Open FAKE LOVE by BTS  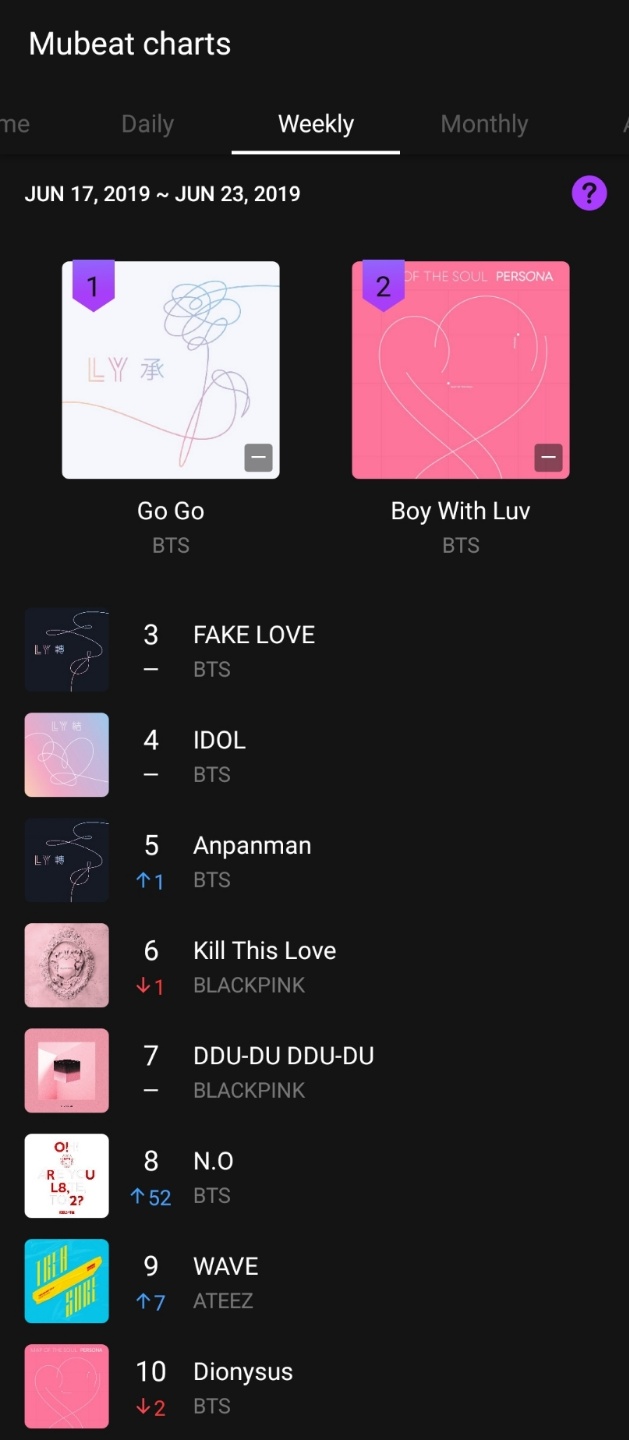[x=314, y=650]
